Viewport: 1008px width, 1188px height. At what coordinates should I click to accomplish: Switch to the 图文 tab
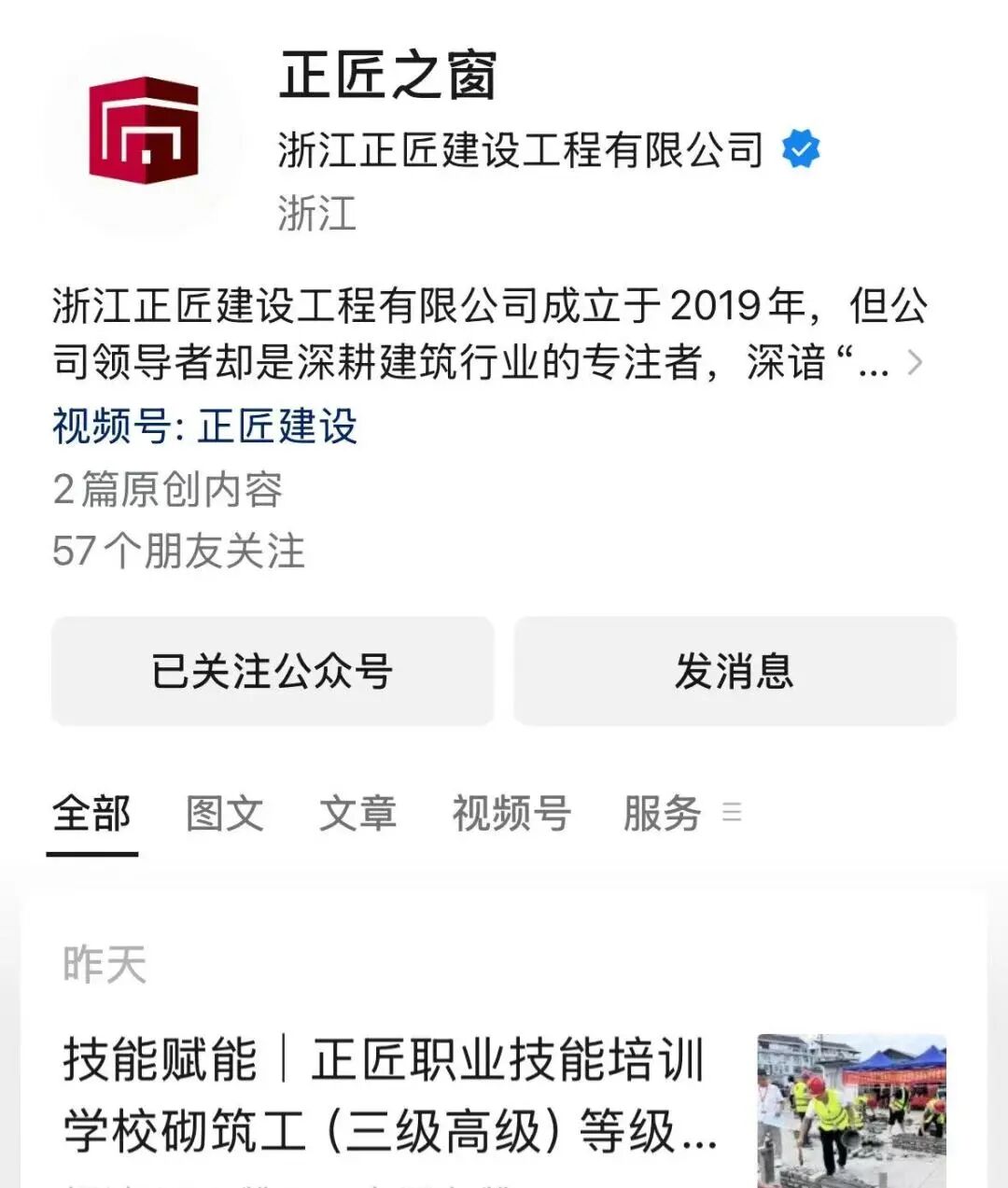(x=225, y=814)
